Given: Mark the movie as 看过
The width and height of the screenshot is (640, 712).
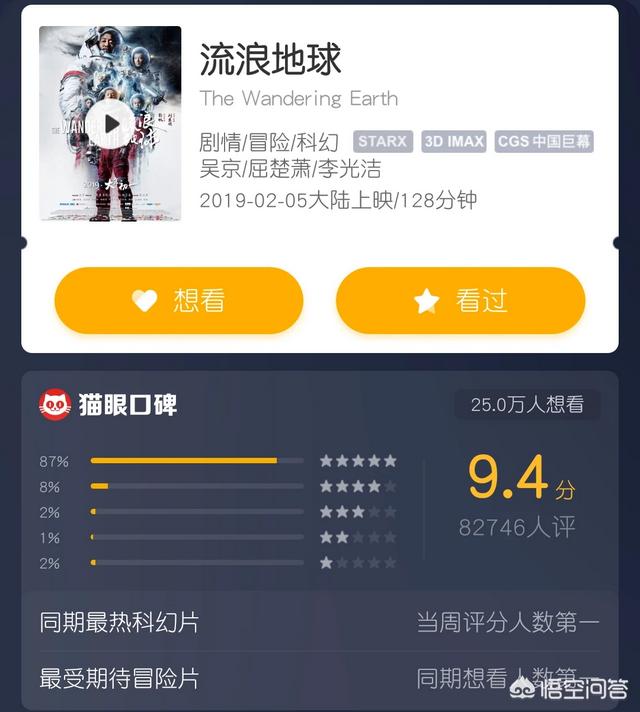Looking at the screenshot, I should pos(460,300).
